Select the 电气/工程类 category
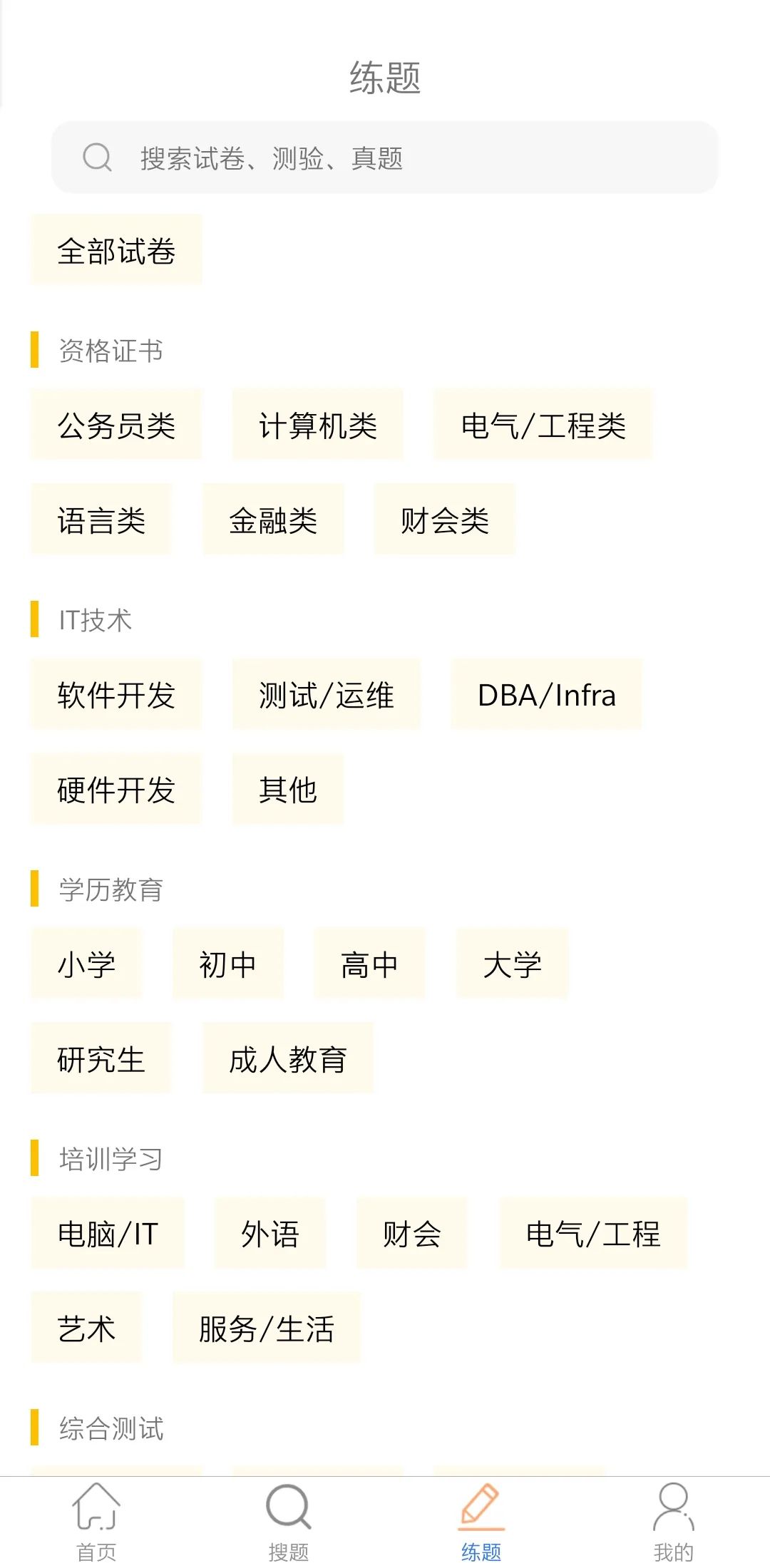770x1568 pixels. [x=543, y=425]
